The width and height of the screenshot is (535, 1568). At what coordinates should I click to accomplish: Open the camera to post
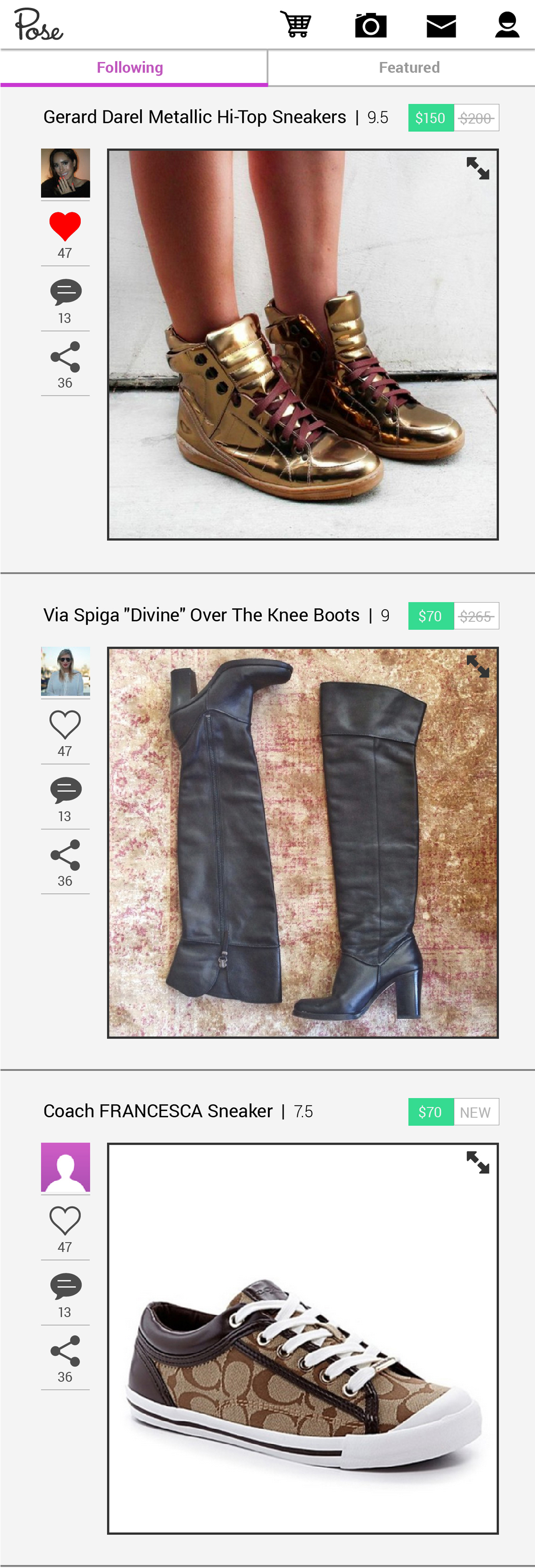pyautogui.click(x=370, y=25)
